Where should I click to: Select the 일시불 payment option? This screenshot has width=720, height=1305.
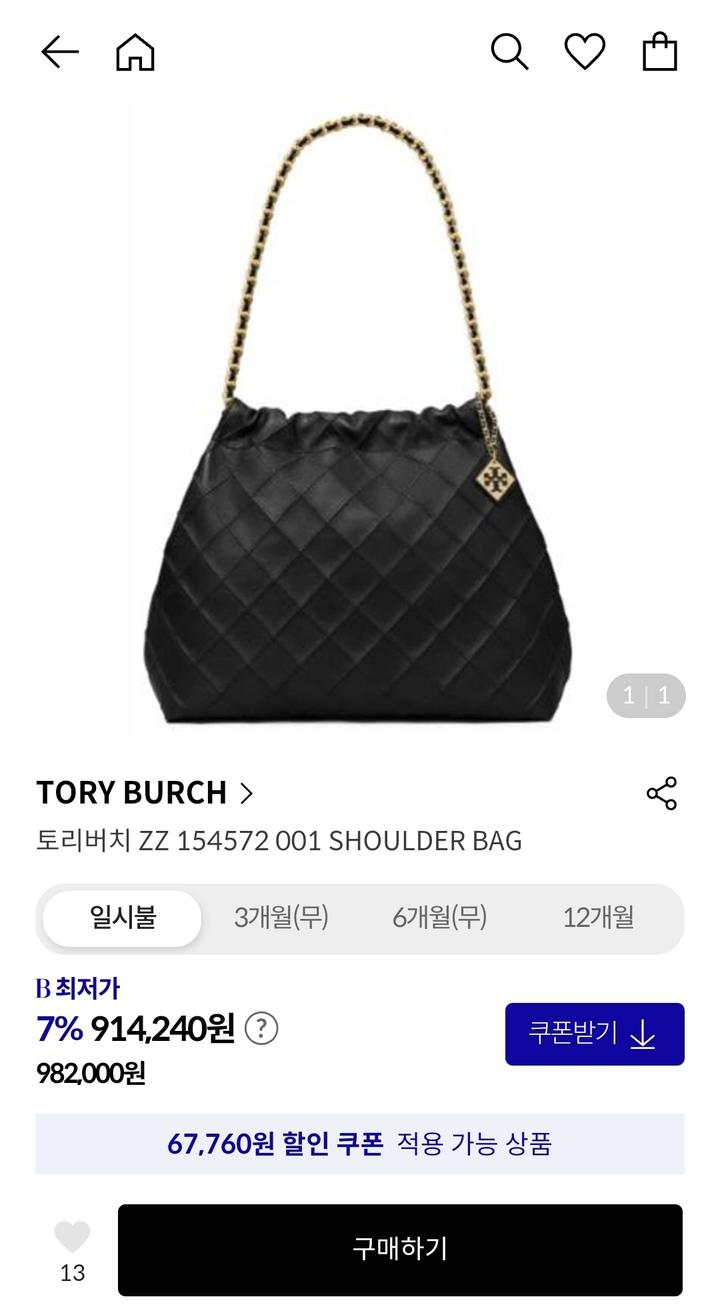123,918
